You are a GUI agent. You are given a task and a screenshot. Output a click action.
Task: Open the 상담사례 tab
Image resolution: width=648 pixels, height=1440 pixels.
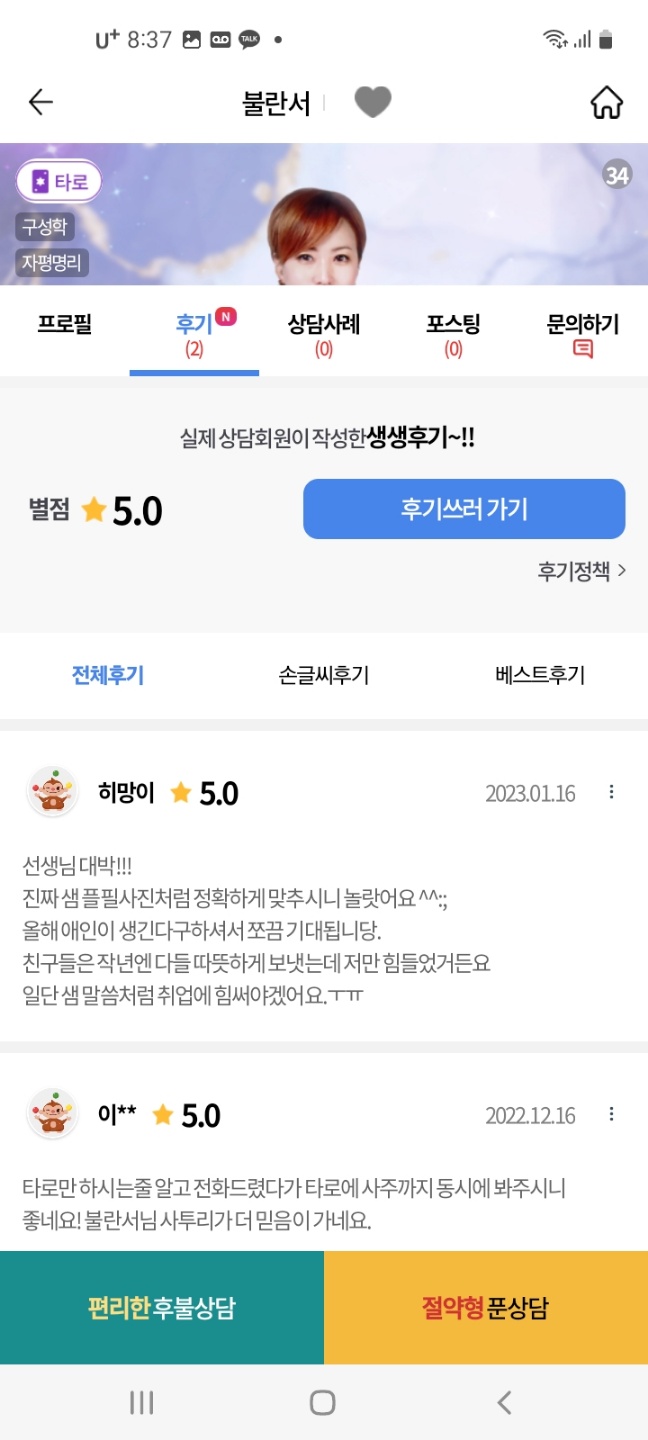323,334
